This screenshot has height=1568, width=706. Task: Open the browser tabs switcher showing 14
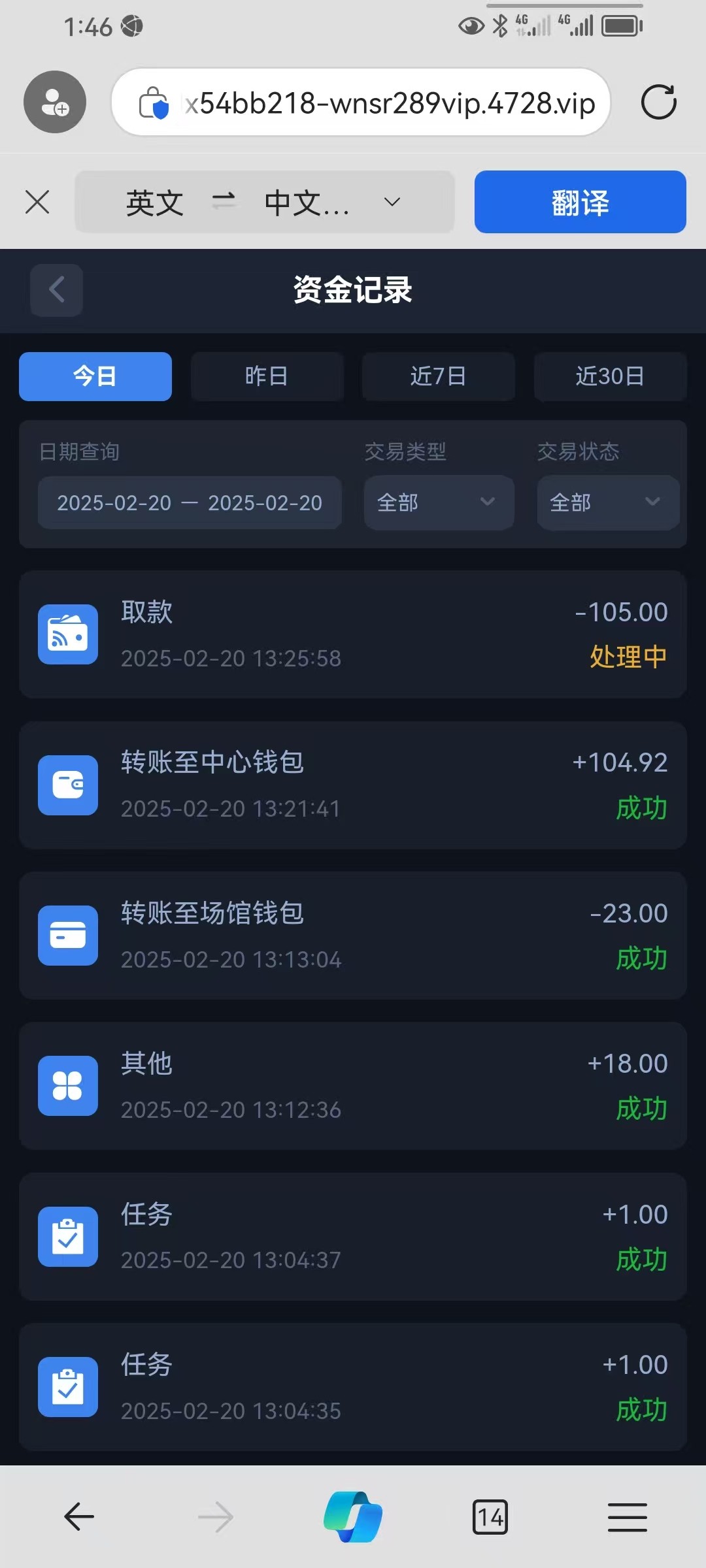490,1517
